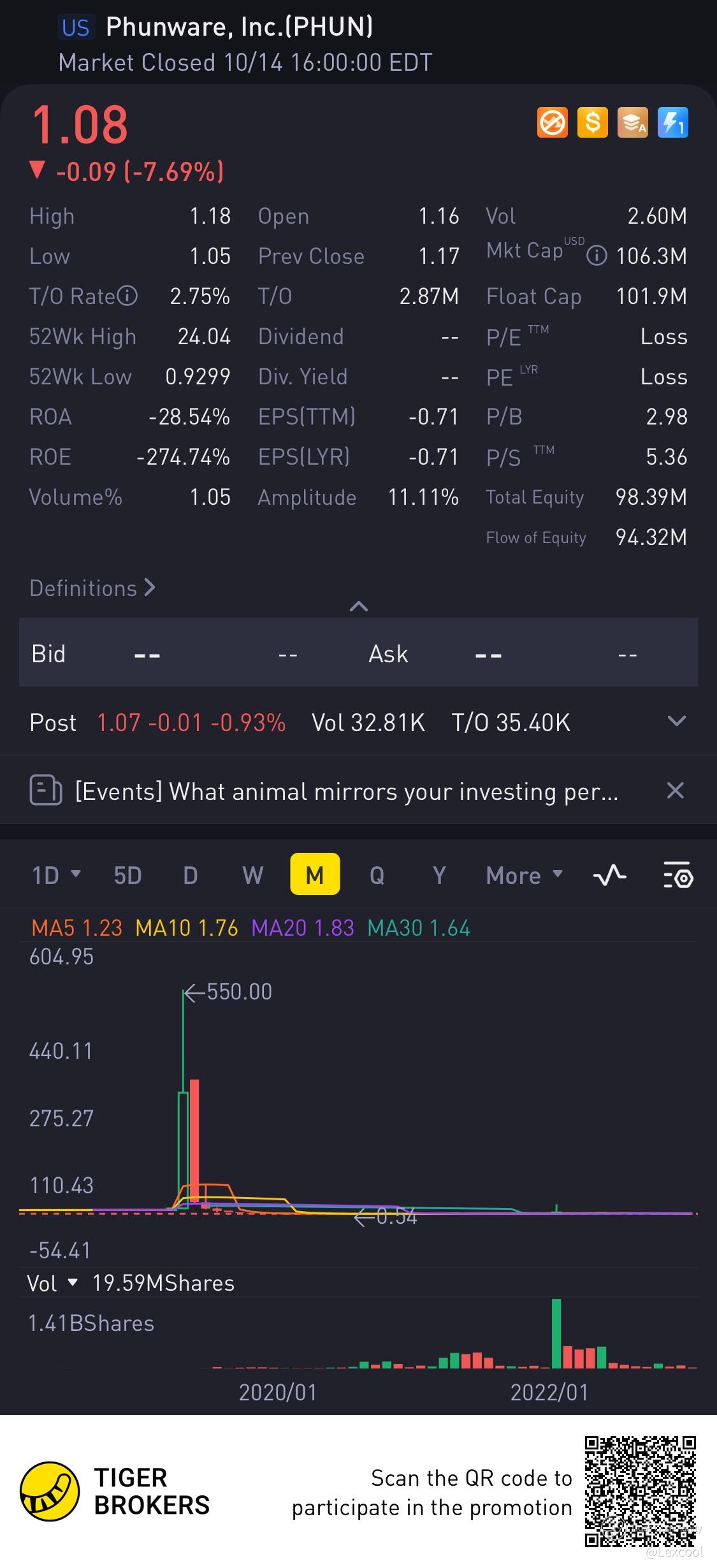Dismiss the Events banner
This screenshot has height=1568, width=717.
[675, 791]
